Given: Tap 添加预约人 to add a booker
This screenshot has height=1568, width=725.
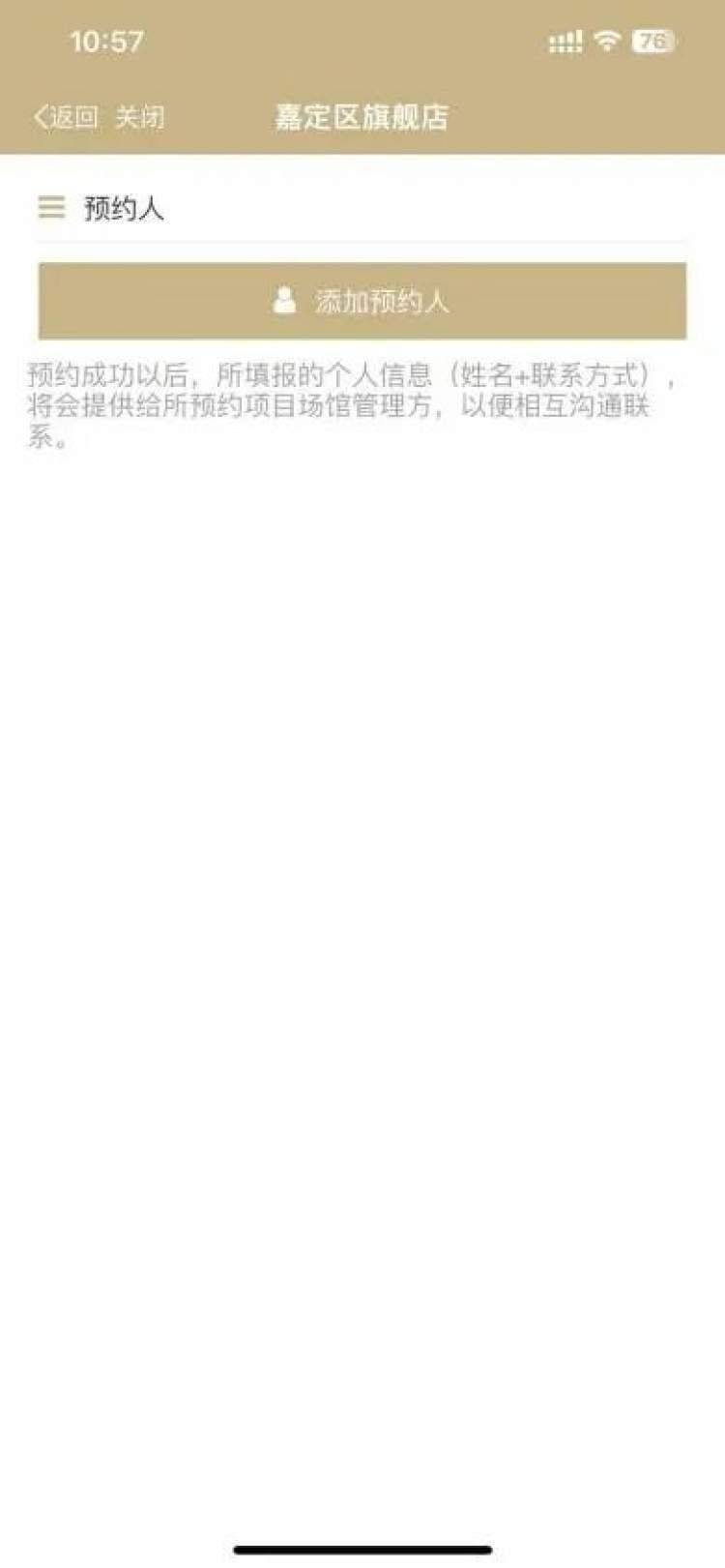Looking at the screenshot, I should (x=362, y=301).
